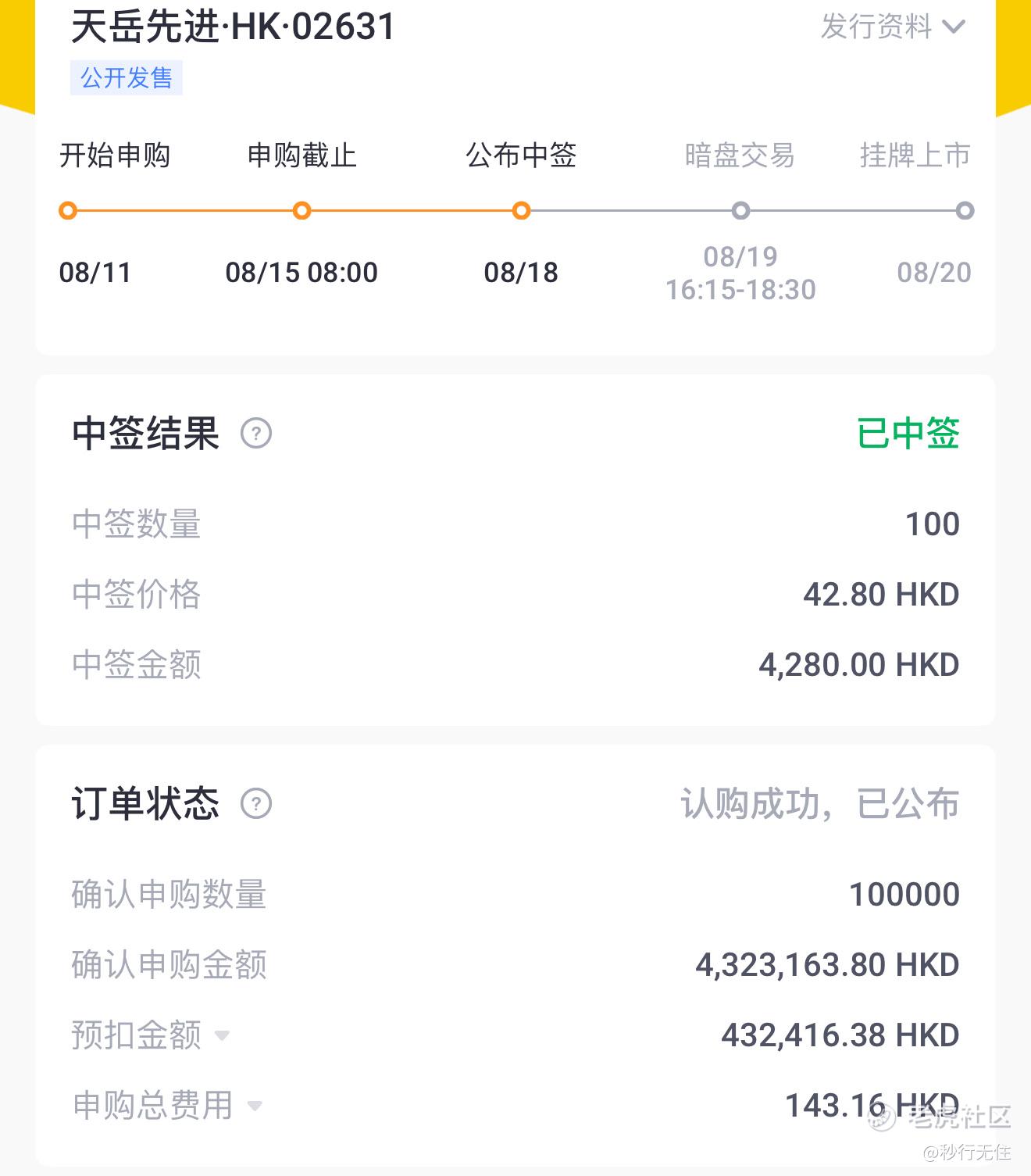Expand the 申购总费用 breakdown arrow
The width and height of the screenshot is (1031, 1176).
click(255, 1106)
